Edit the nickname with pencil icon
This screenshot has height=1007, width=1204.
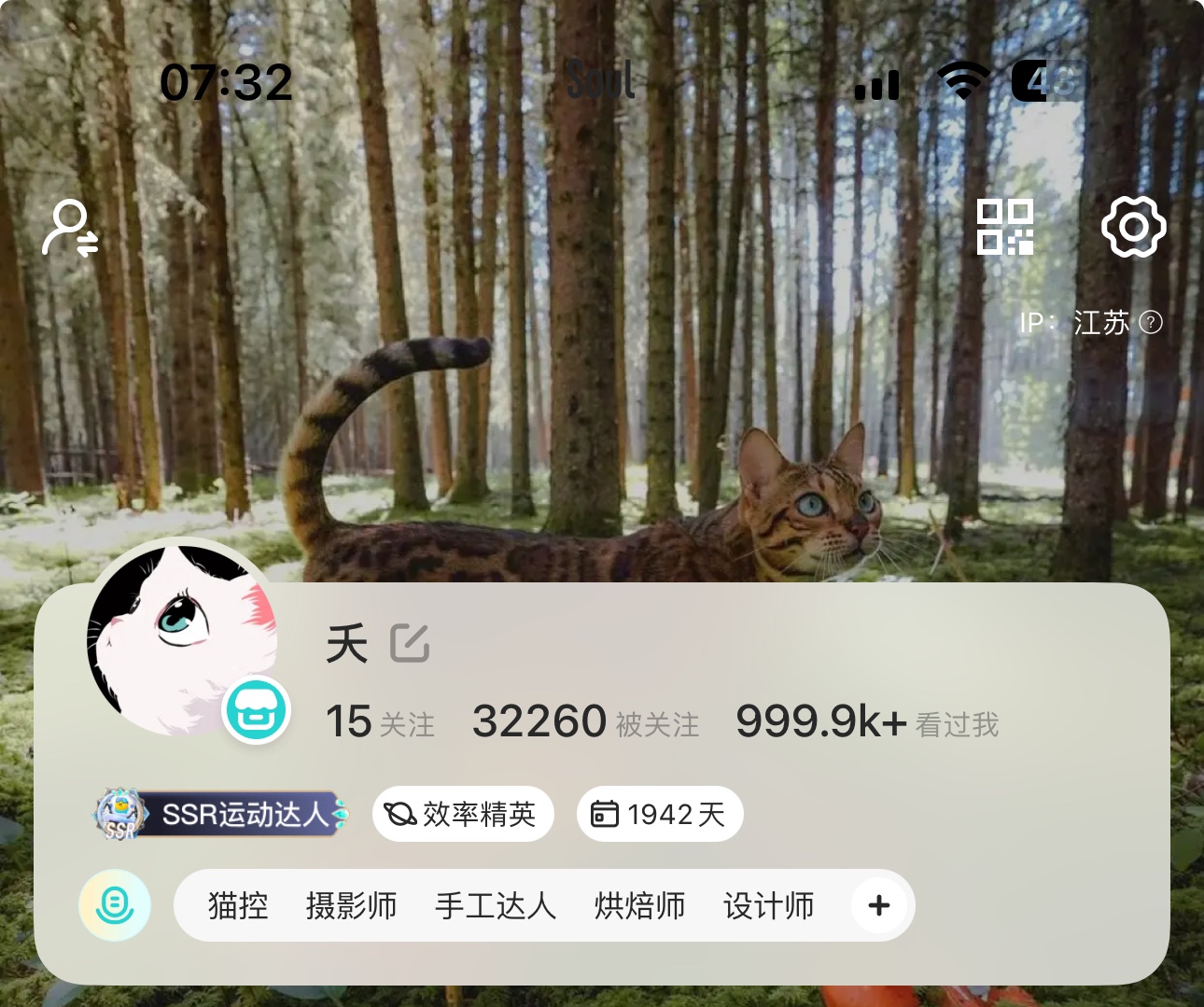click(x=410, y=643)
